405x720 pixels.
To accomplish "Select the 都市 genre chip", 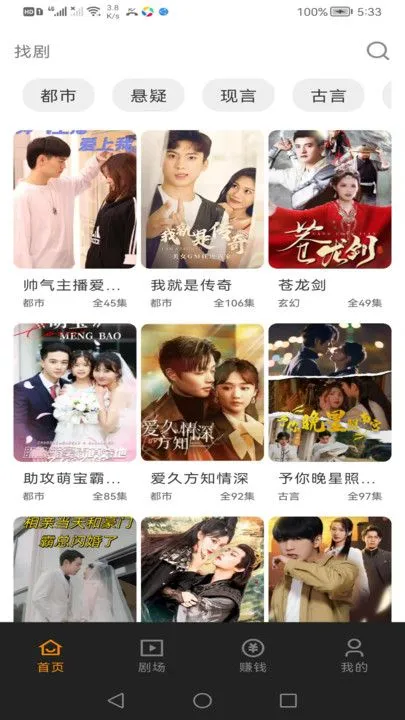I will [58, 96].
